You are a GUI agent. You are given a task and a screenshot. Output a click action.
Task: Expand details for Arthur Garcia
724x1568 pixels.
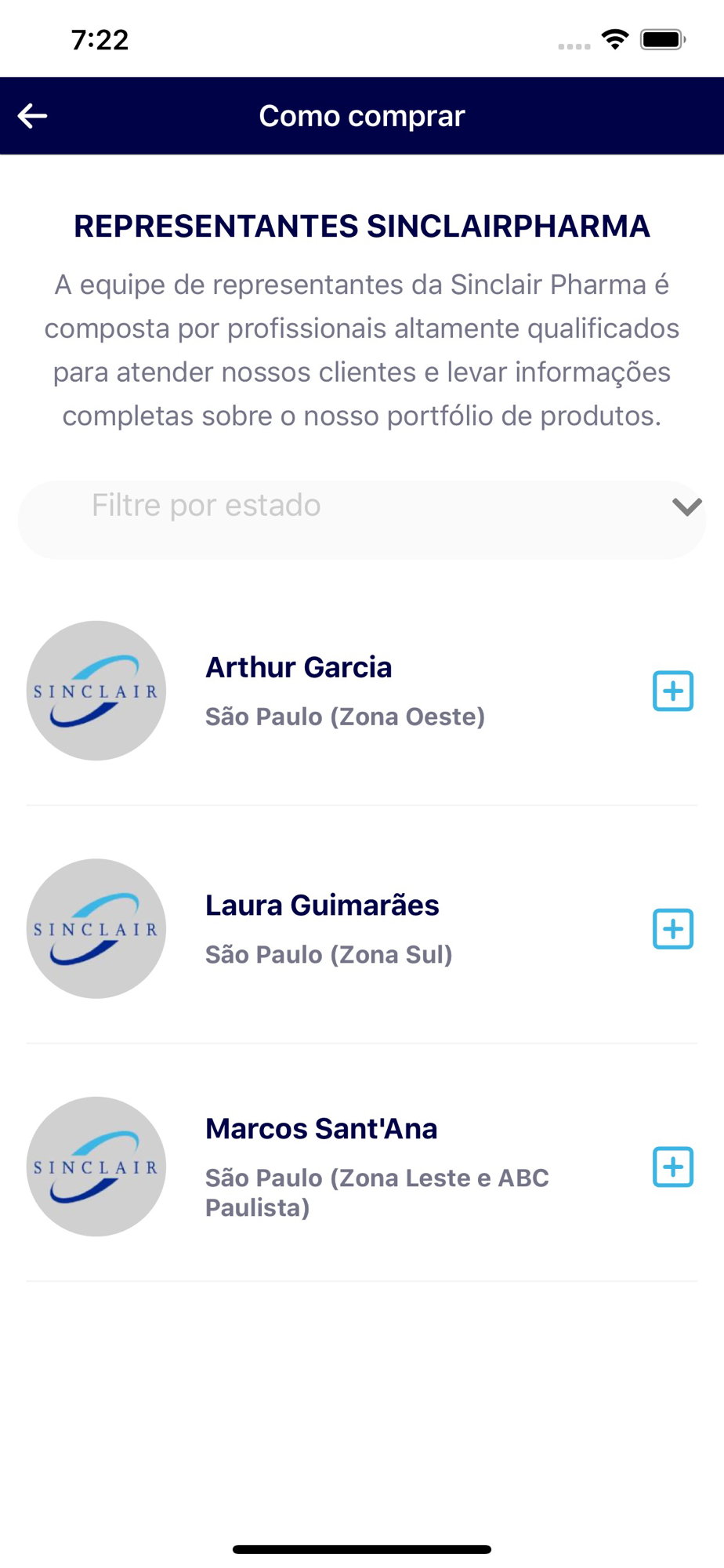(672, 691)
